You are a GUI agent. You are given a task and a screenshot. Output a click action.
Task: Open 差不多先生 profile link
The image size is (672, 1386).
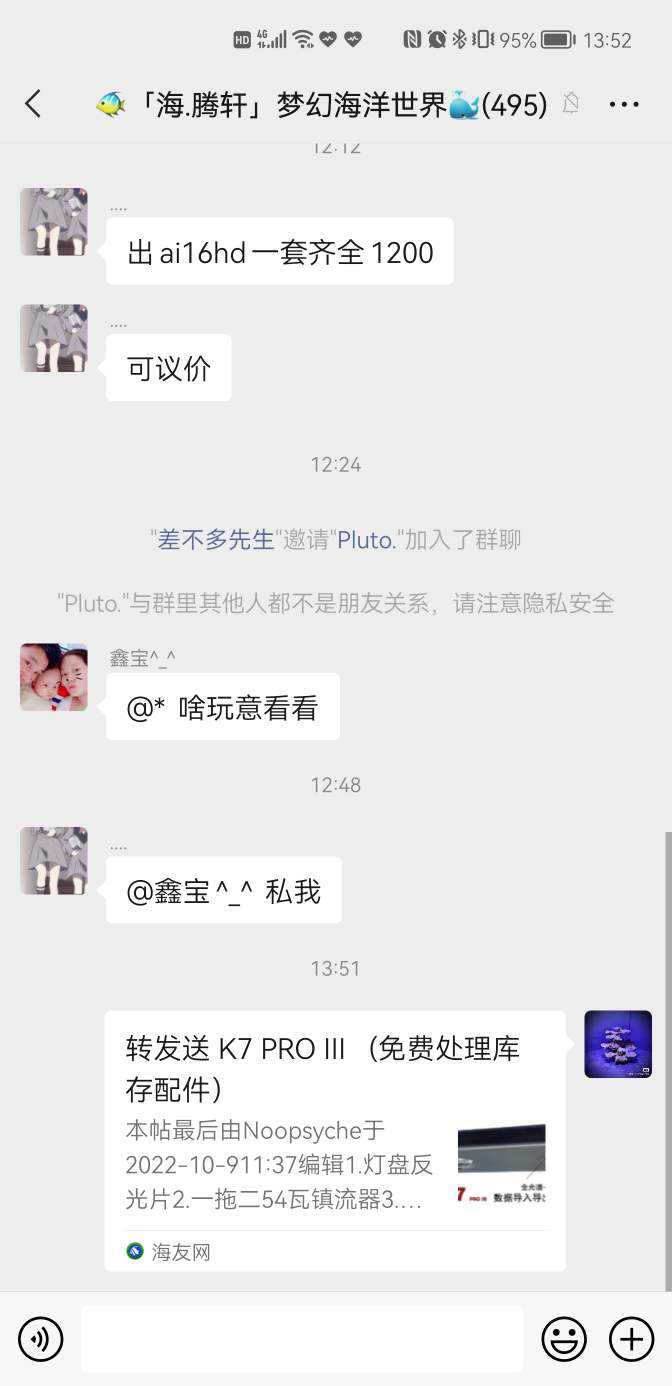(215, 540)
